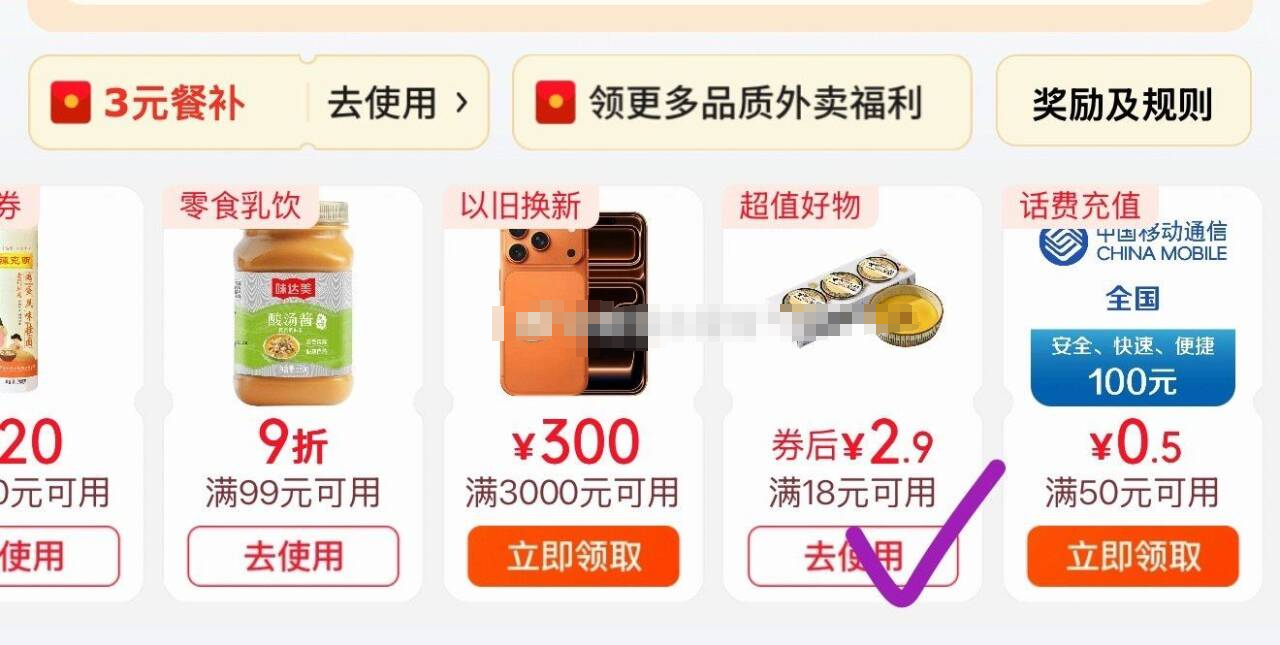Tap 去使用 on 超值好物 ¥2.9 coupon
The image size is (1280, 645).
pyautogui.click(x=853, y=556)
